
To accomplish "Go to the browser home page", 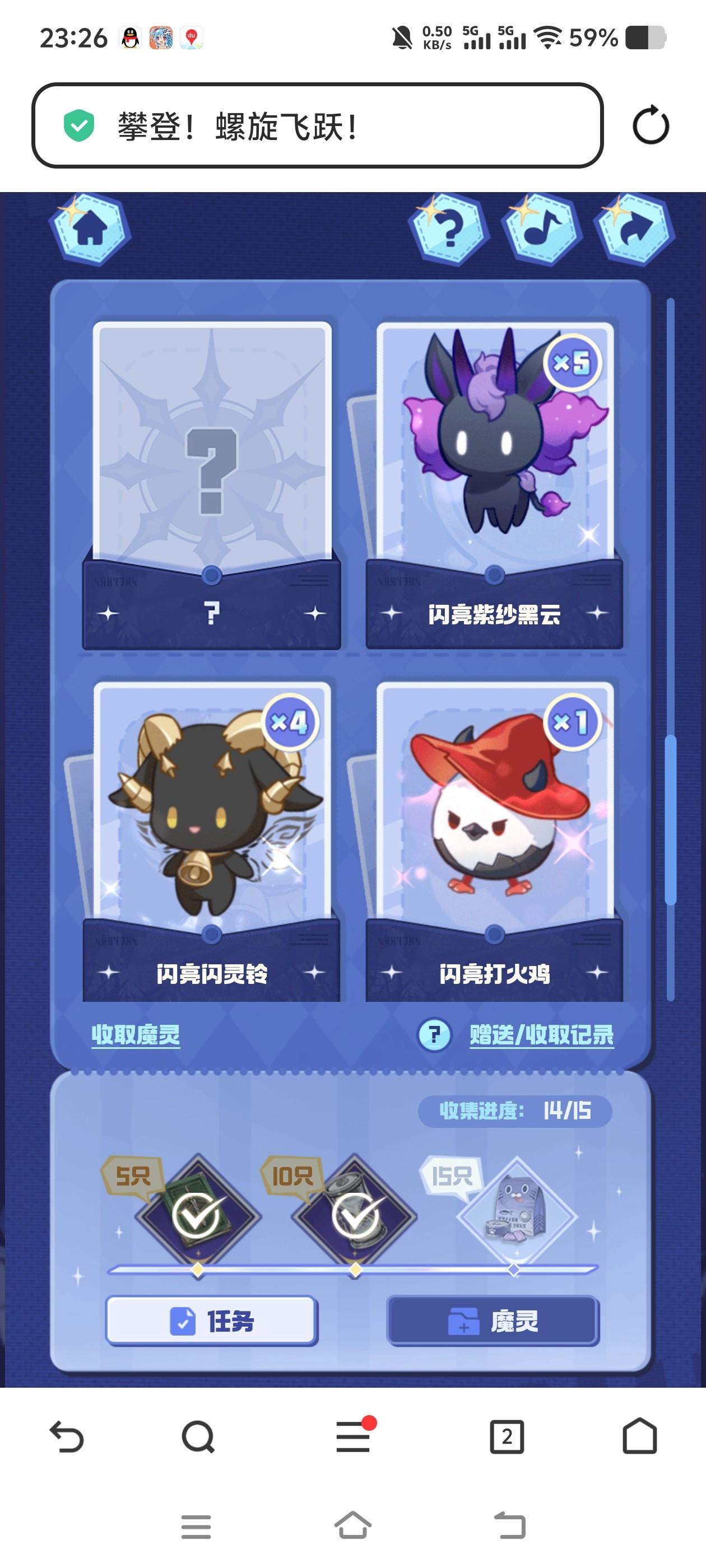I will coord(640,1436).
